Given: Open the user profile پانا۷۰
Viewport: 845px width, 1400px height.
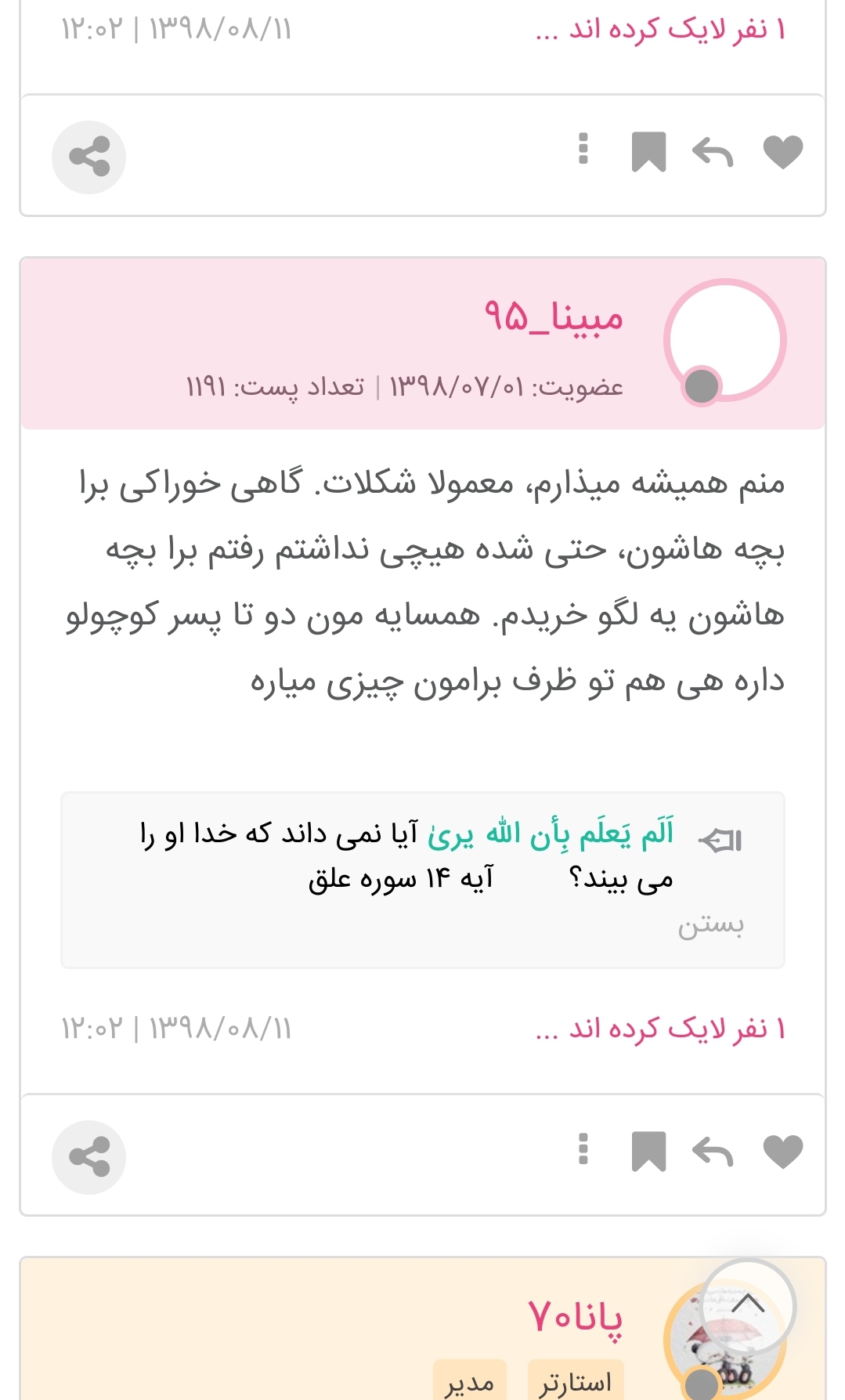Looking at the screenshot, I should (x=576, y=1316).
